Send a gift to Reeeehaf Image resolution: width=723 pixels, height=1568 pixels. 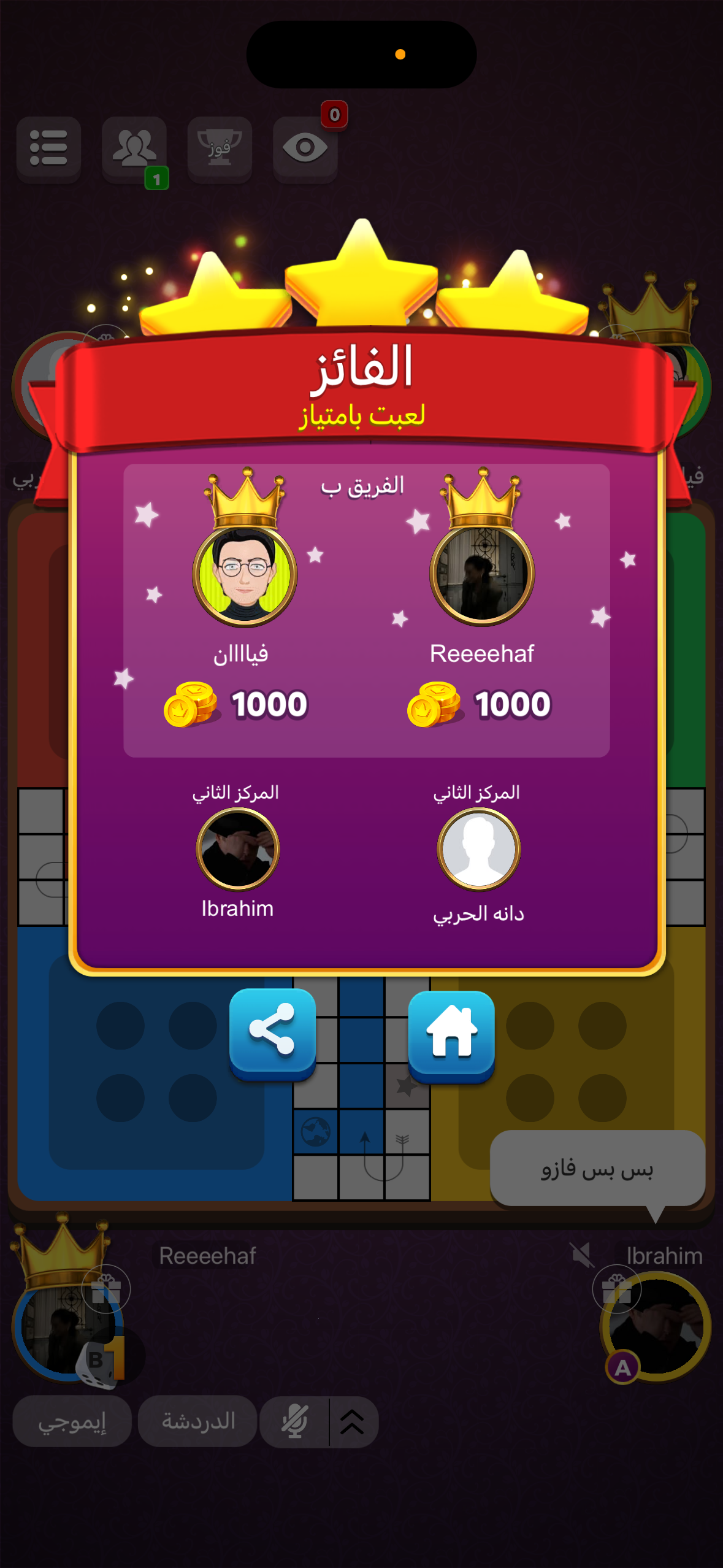pyautogui.click(x=106, y=1289)
